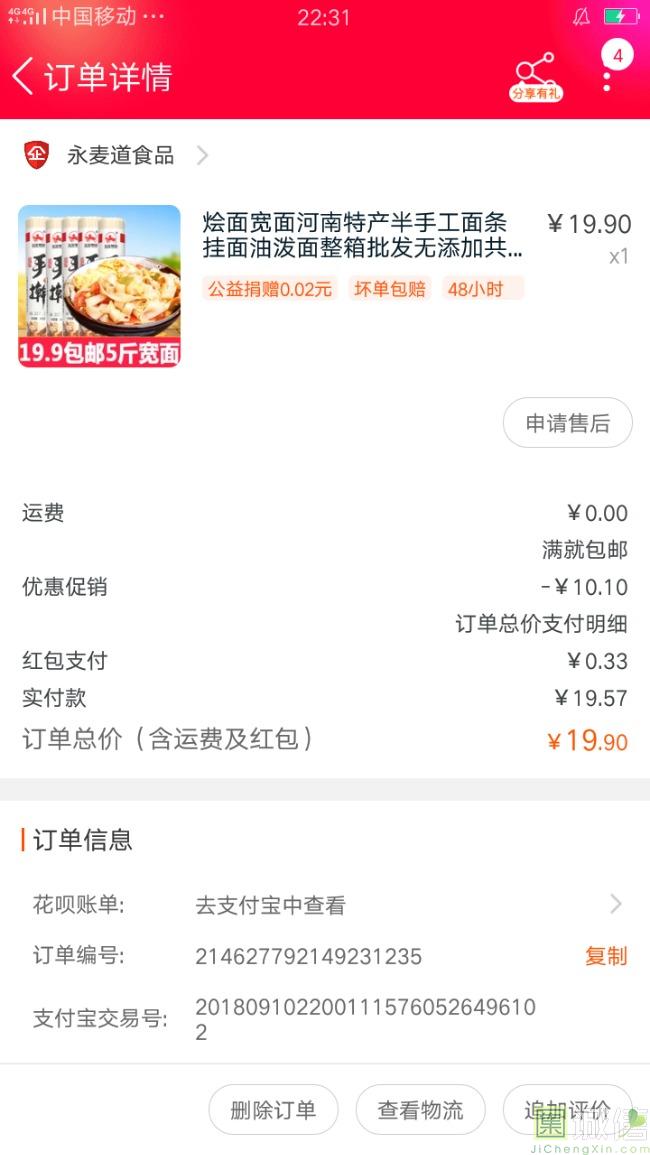
Task: Open the noodle product thumbnail
Action: click(x=99, y=286)
